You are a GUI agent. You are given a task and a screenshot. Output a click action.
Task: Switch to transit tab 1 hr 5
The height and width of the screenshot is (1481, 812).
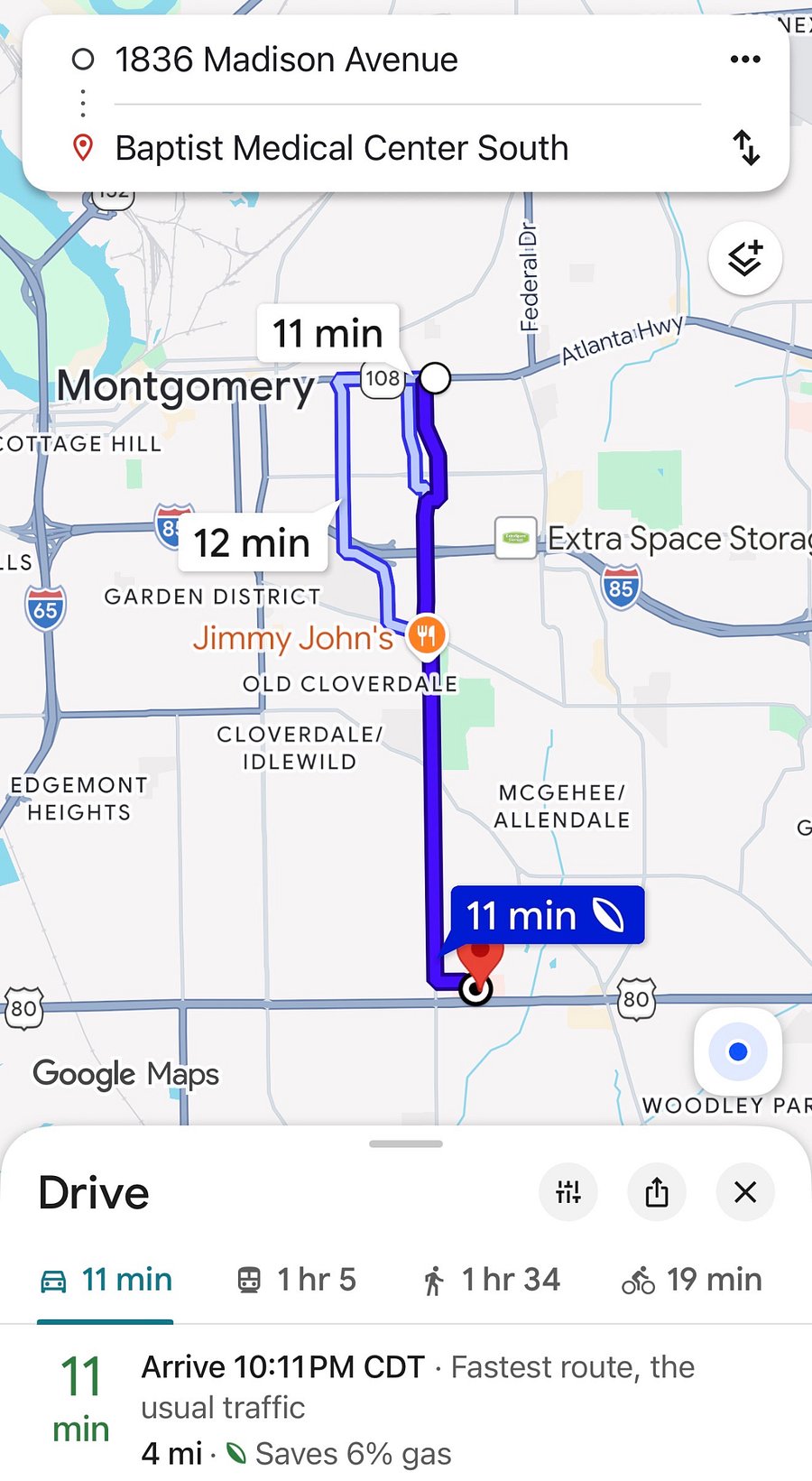point(297,1280)
